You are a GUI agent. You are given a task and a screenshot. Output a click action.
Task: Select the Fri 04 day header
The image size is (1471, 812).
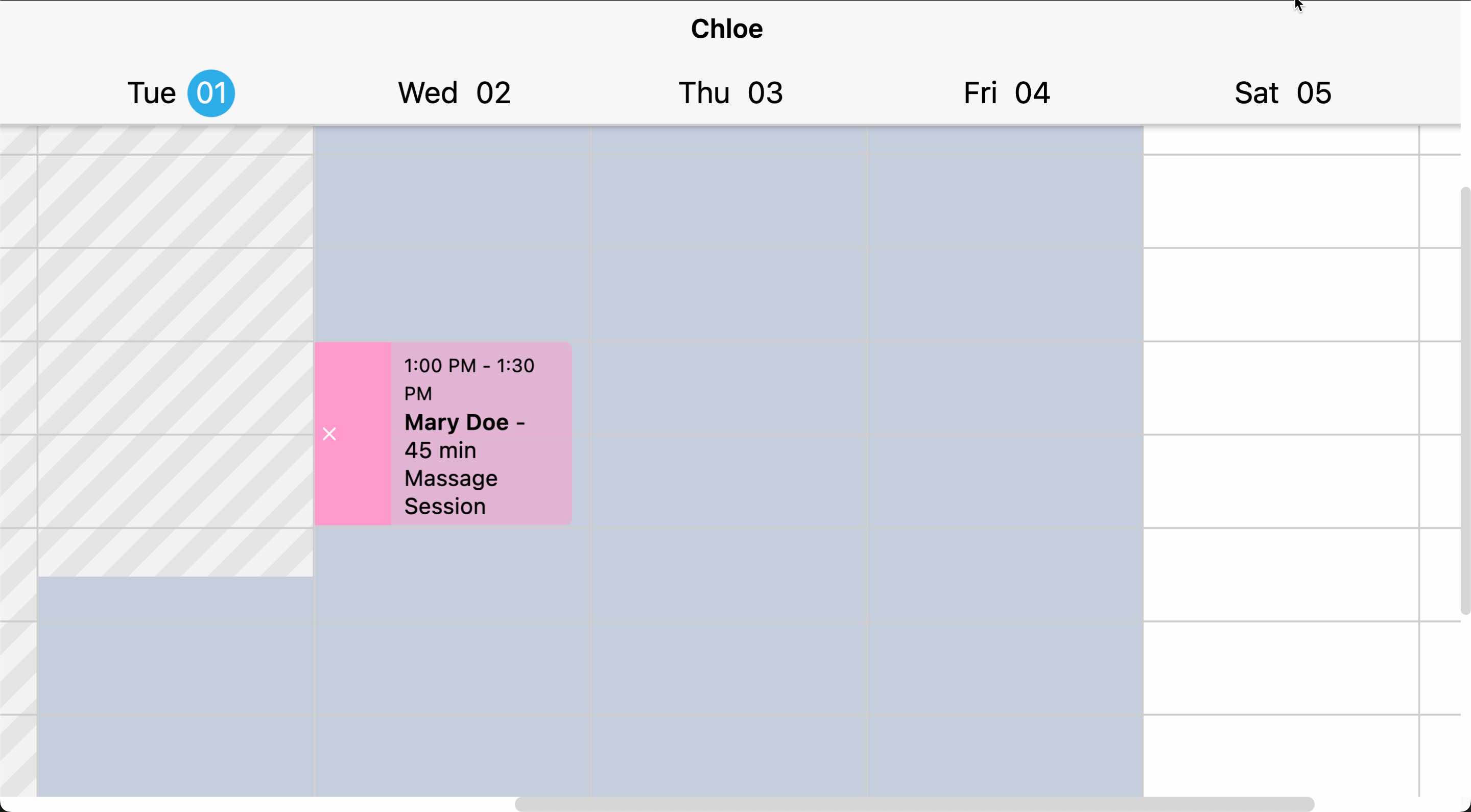[1006, 93]
